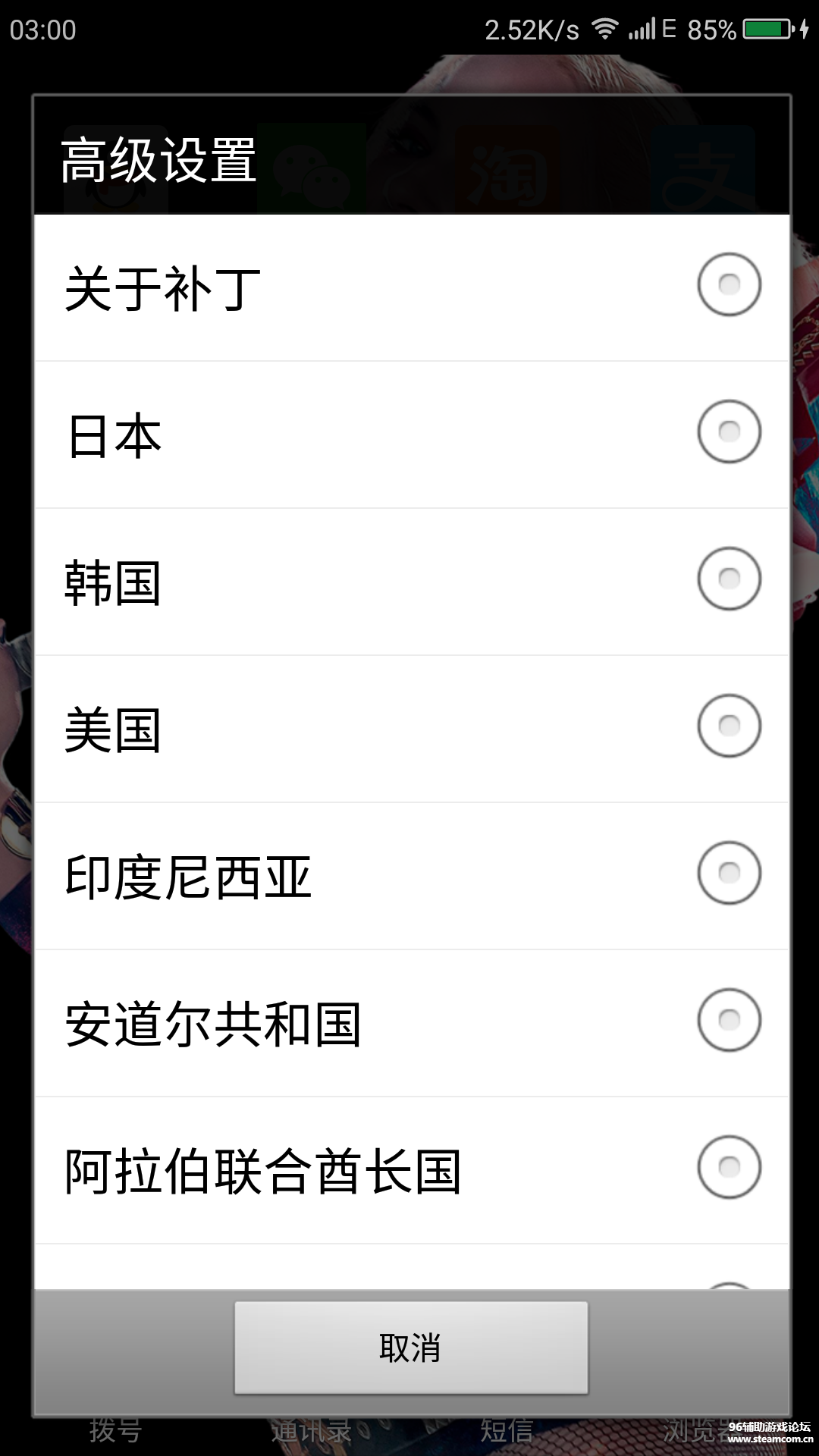Tap the 日本 row label text

click(x=112, y=431)
